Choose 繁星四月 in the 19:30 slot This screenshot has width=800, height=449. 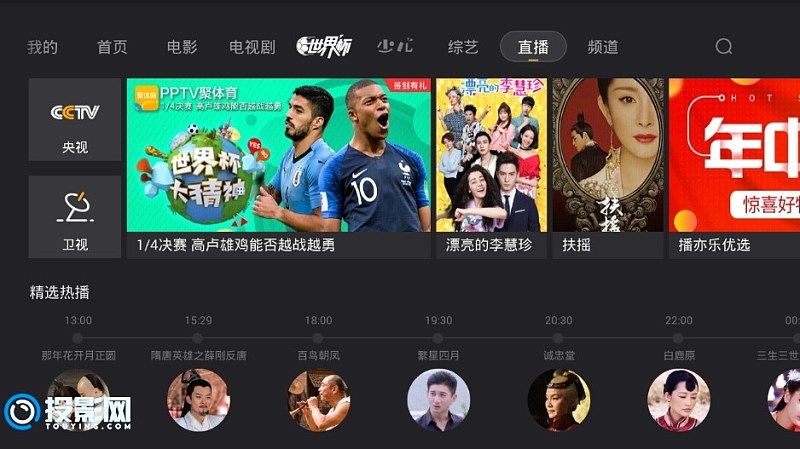tap(438, 398)
